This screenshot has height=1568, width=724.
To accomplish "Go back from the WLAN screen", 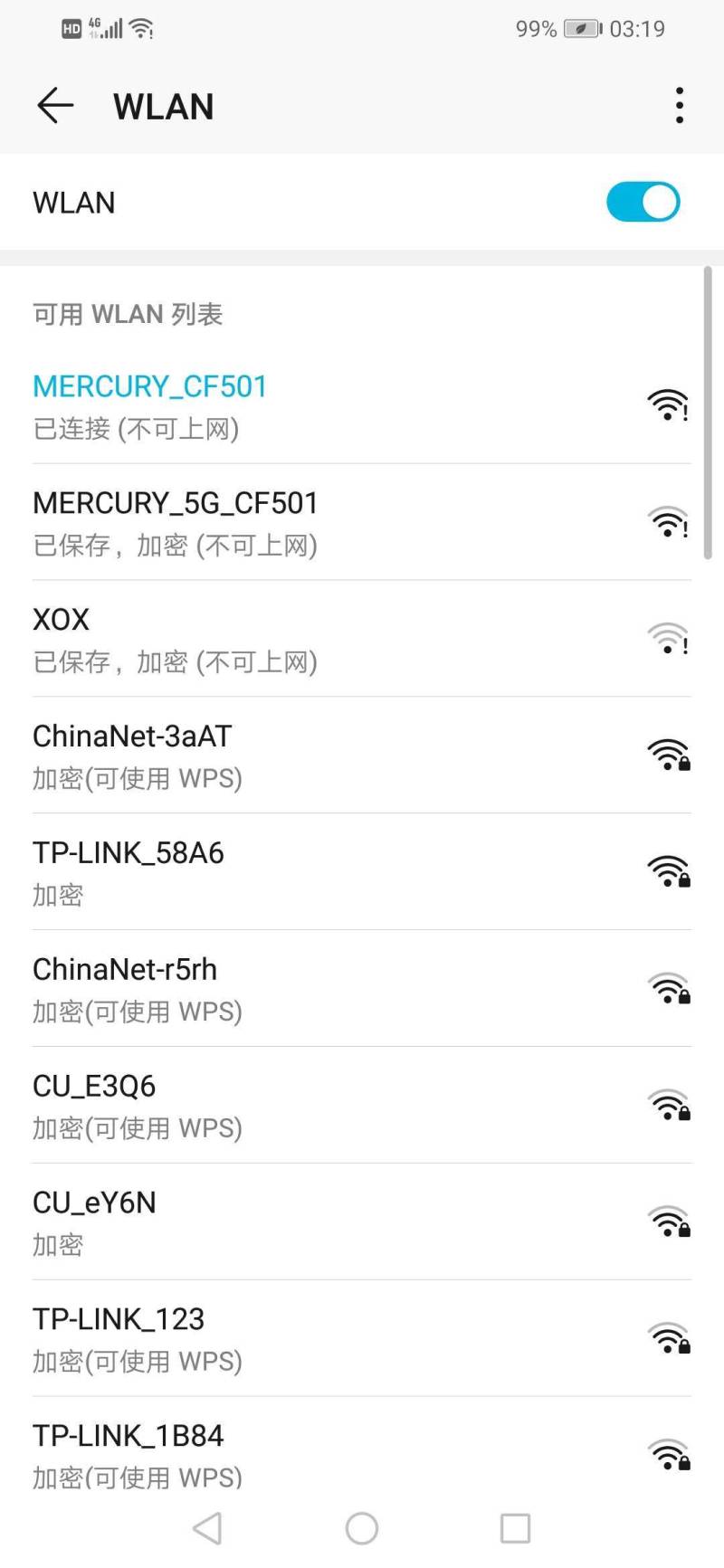I will [x=55, y=106].
